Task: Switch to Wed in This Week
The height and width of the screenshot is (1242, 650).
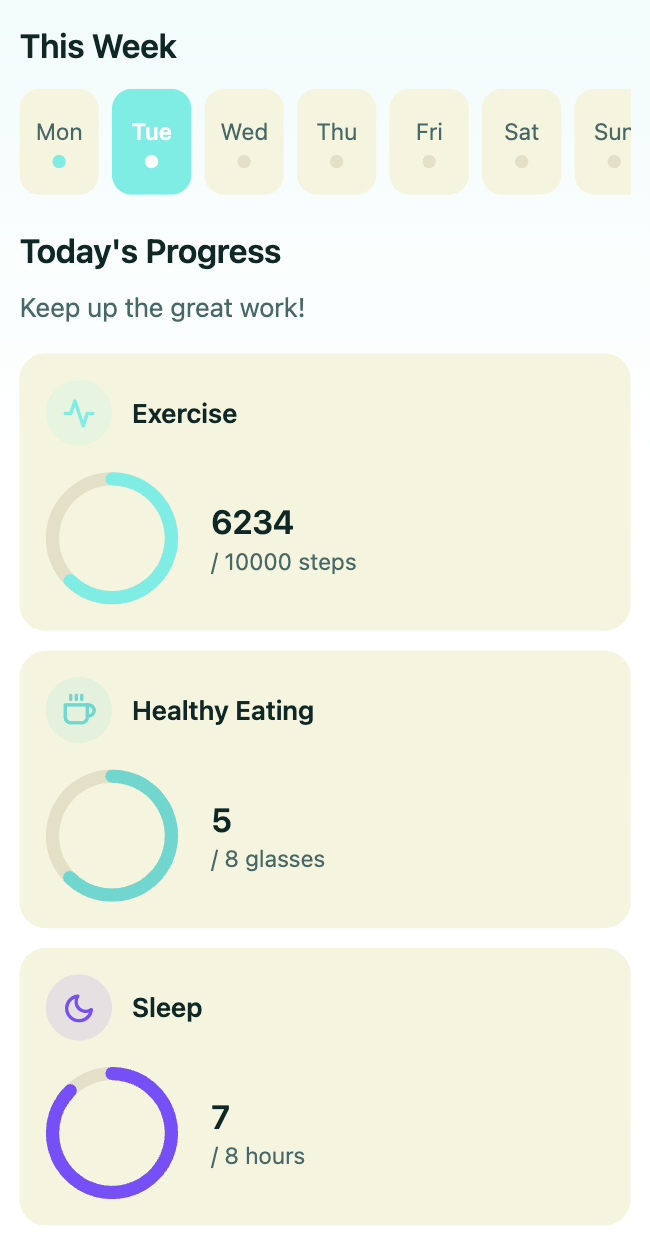Action: click(244, 142)
